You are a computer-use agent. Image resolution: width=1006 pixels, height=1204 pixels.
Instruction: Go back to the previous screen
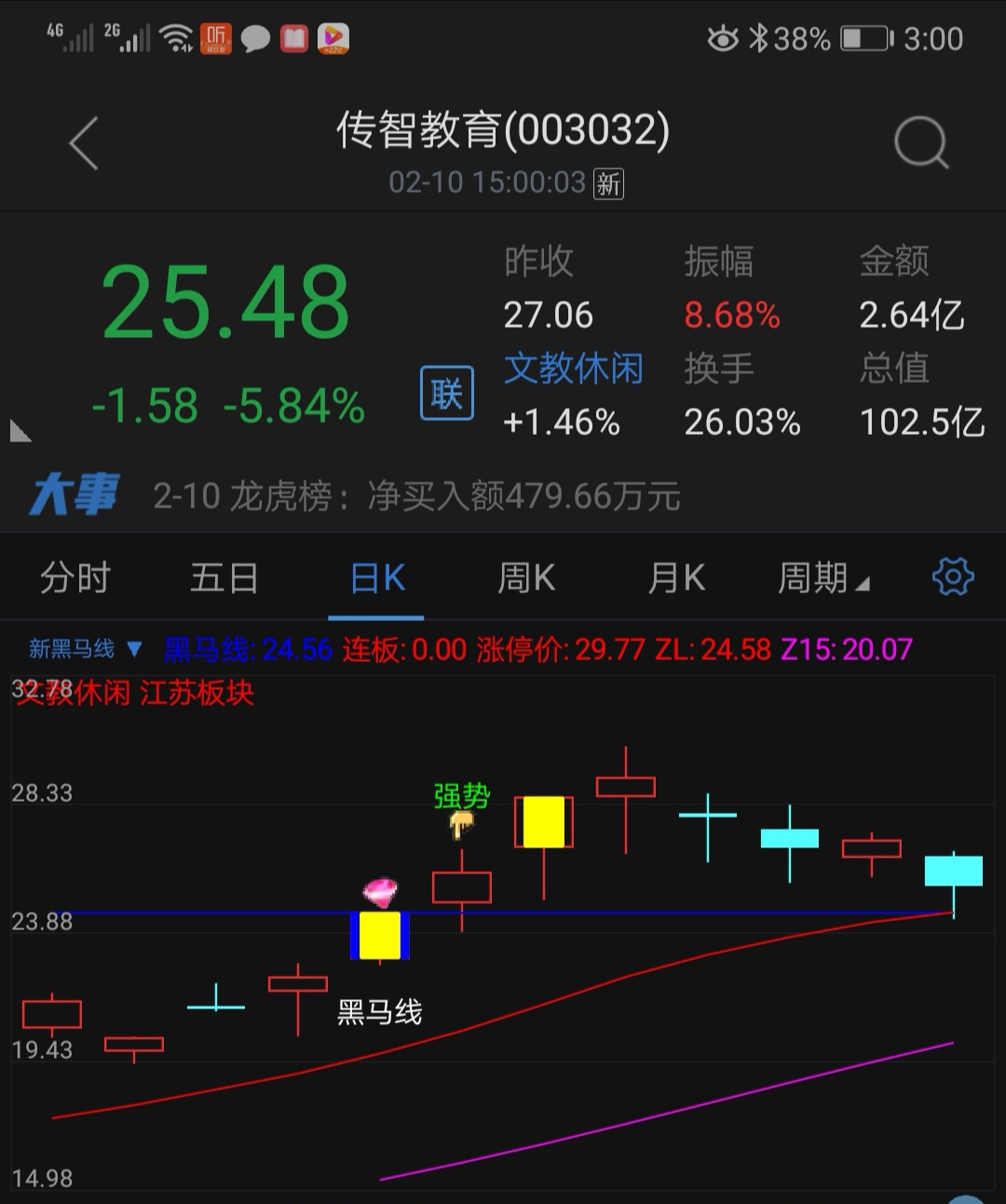coord(84,144)
